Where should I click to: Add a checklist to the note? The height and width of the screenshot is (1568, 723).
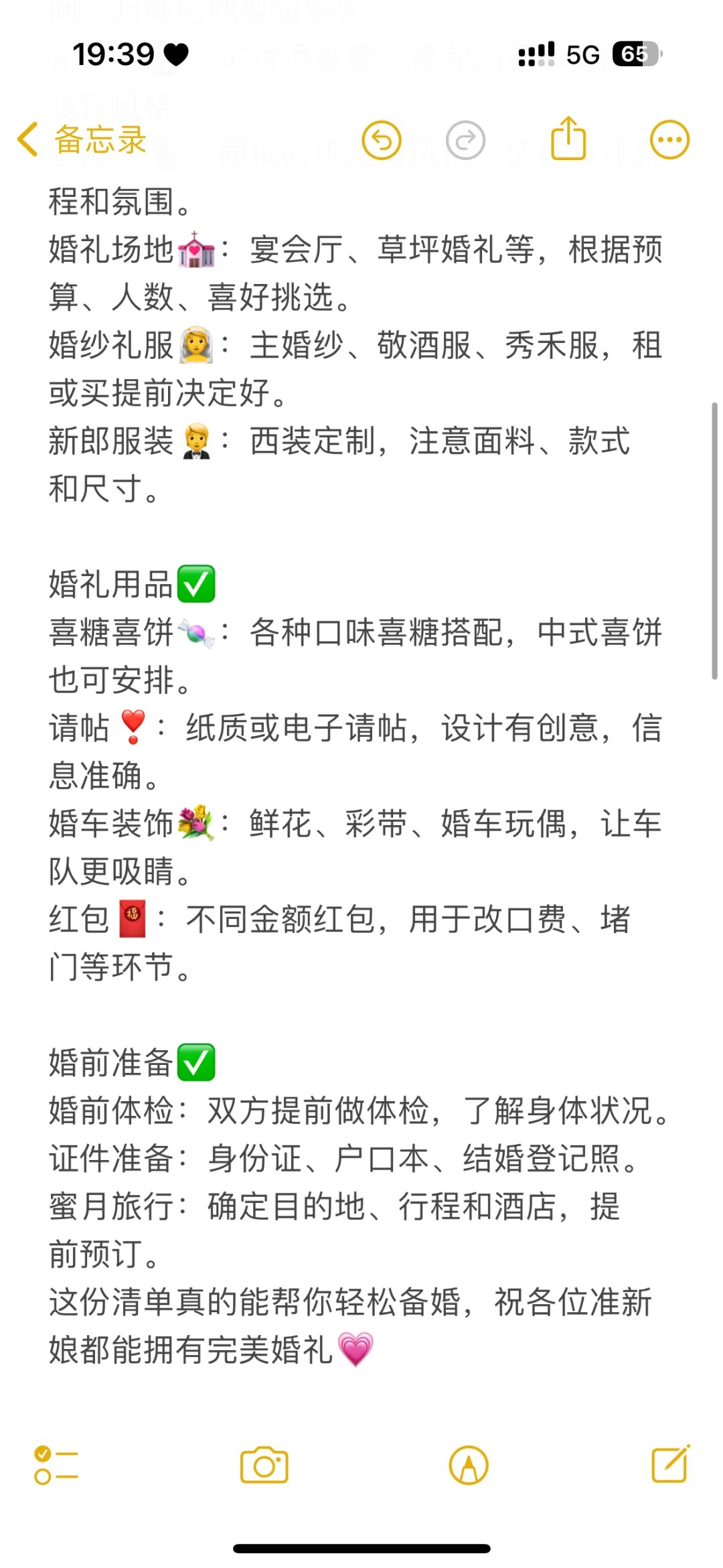point(56,1466)
